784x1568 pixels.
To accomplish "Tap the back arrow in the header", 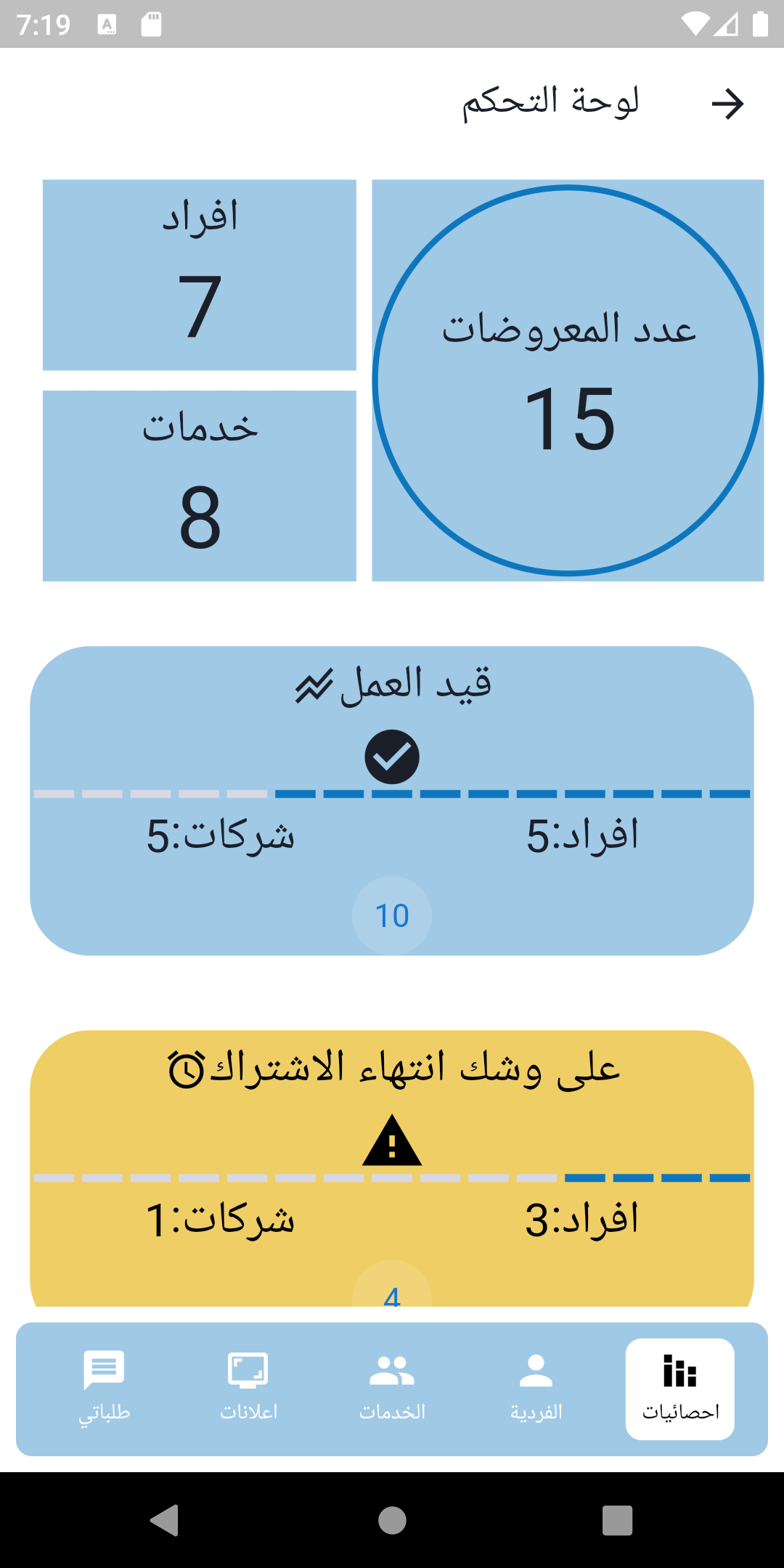I will [727, 104].
